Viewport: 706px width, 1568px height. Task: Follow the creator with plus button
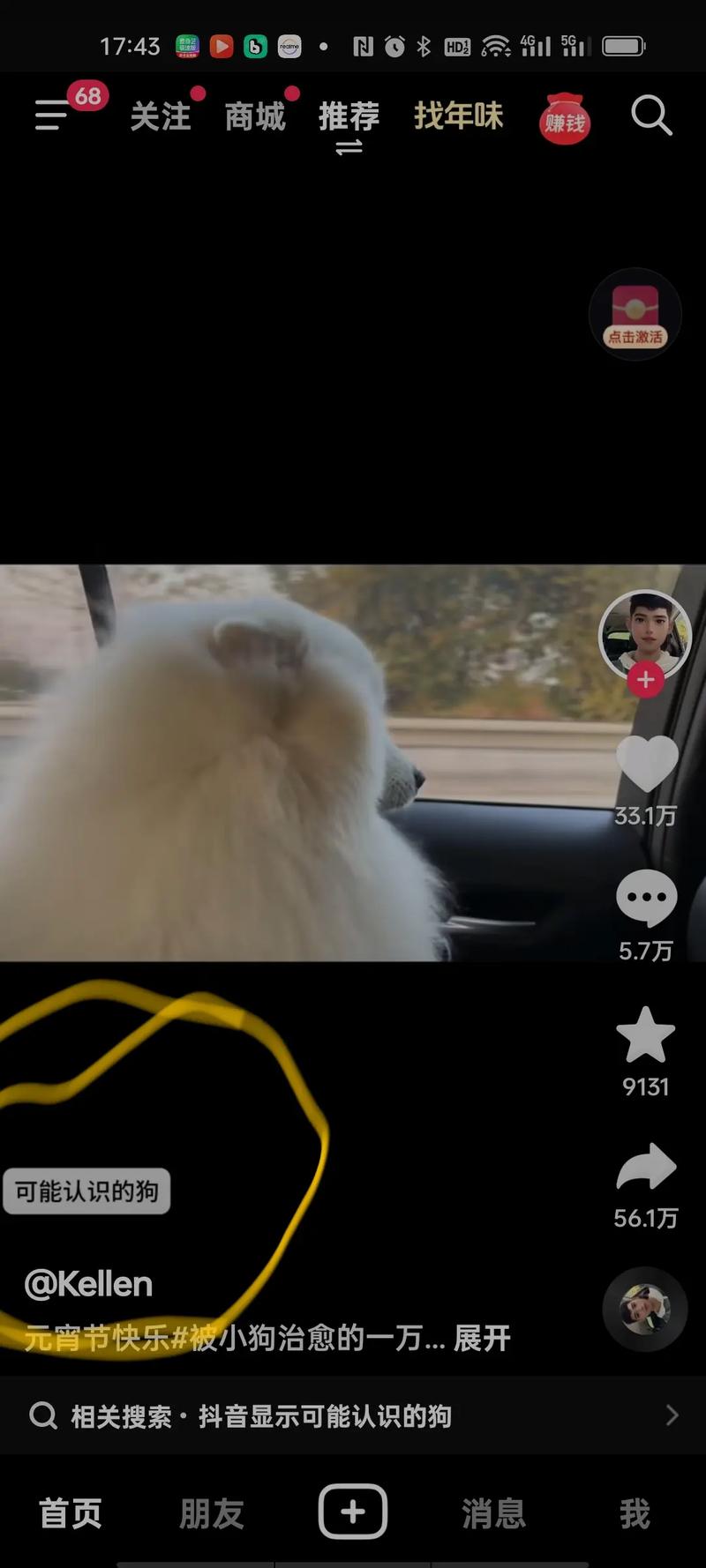click(x=645, y=680)
